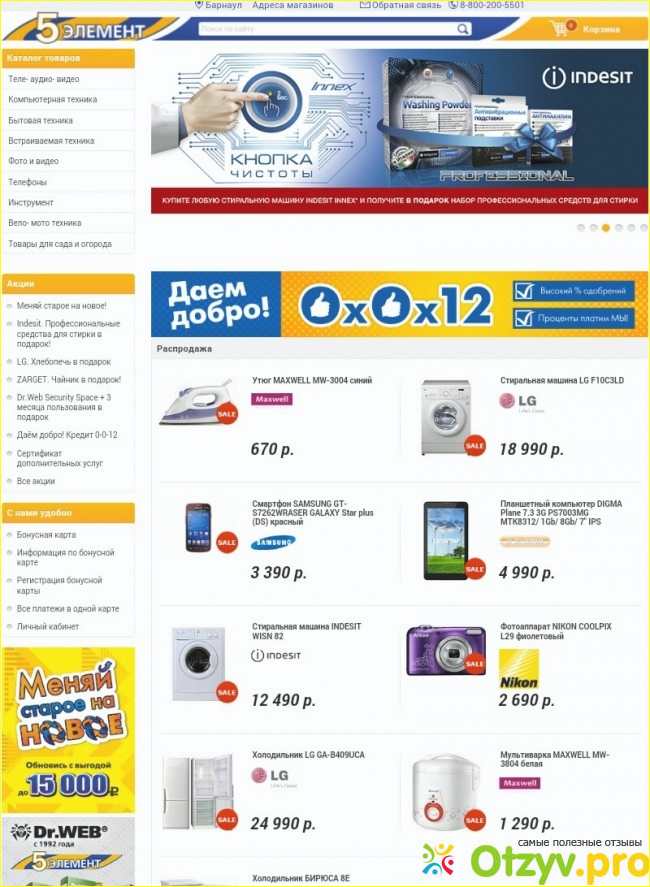
Task: Open Все акции link
Action: click(x=36, y=481)
